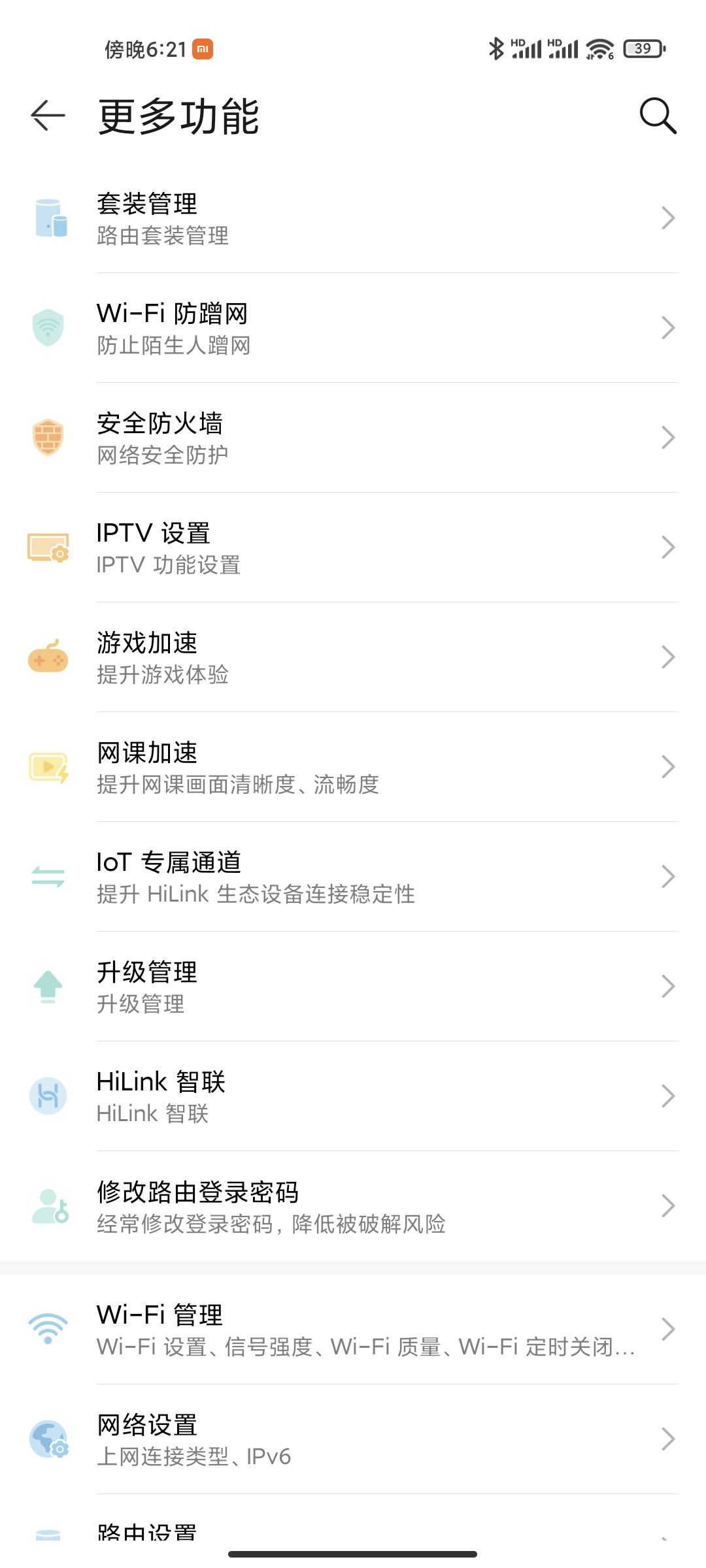Open 套装管理 settings
This screenshot has width=706, height=1568.
coord(353,218)
